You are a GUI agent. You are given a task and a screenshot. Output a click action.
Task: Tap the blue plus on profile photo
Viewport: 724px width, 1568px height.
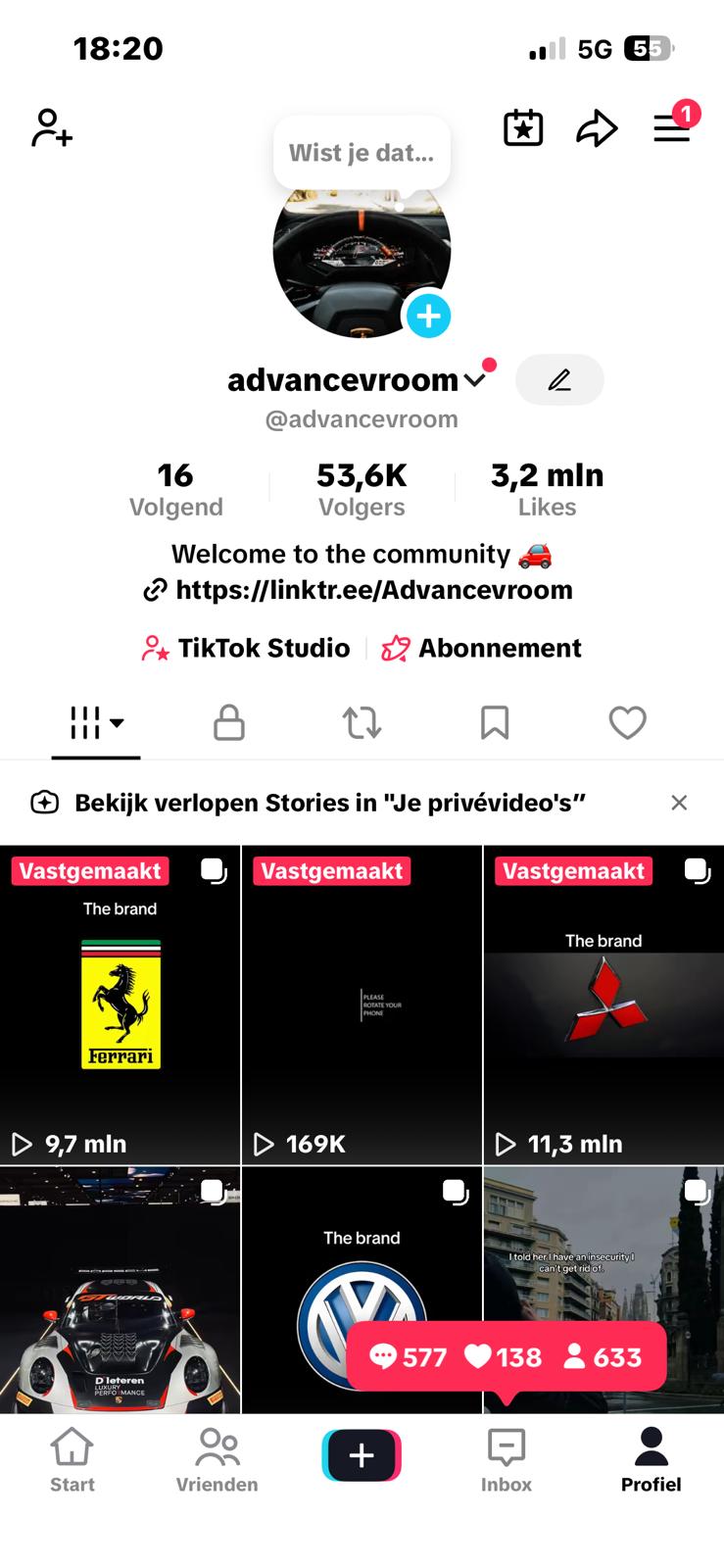428,317
